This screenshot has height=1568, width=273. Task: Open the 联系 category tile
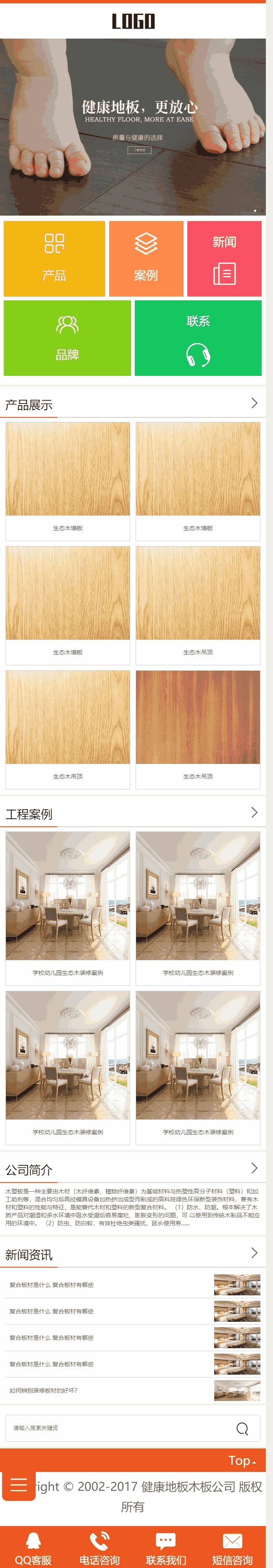(x=198, y=338)
